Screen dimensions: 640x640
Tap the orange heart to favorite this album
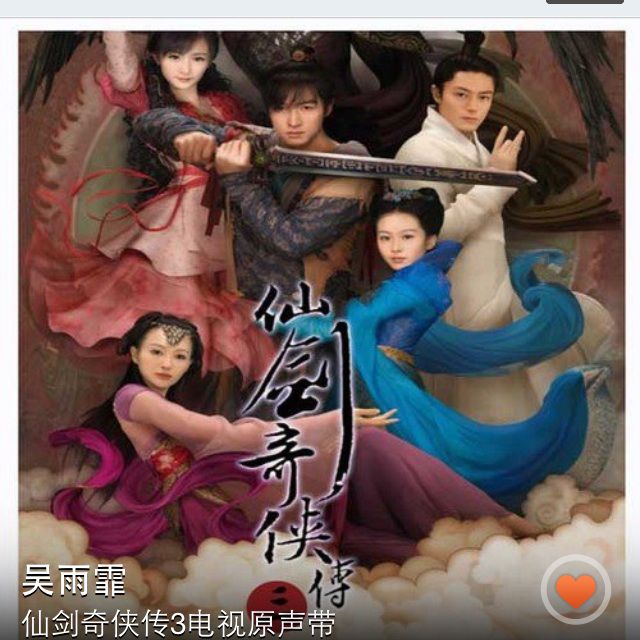coord(575,590)
